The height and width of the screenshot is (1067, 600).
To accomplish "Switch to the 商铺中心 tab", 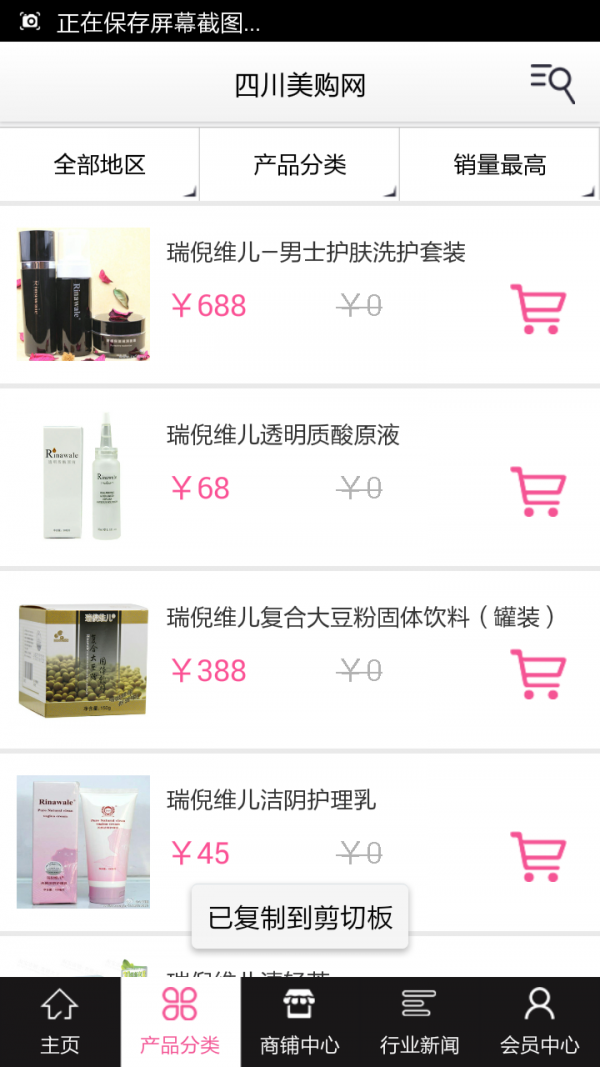I will pyautogui.click(x=300, y=1022).
